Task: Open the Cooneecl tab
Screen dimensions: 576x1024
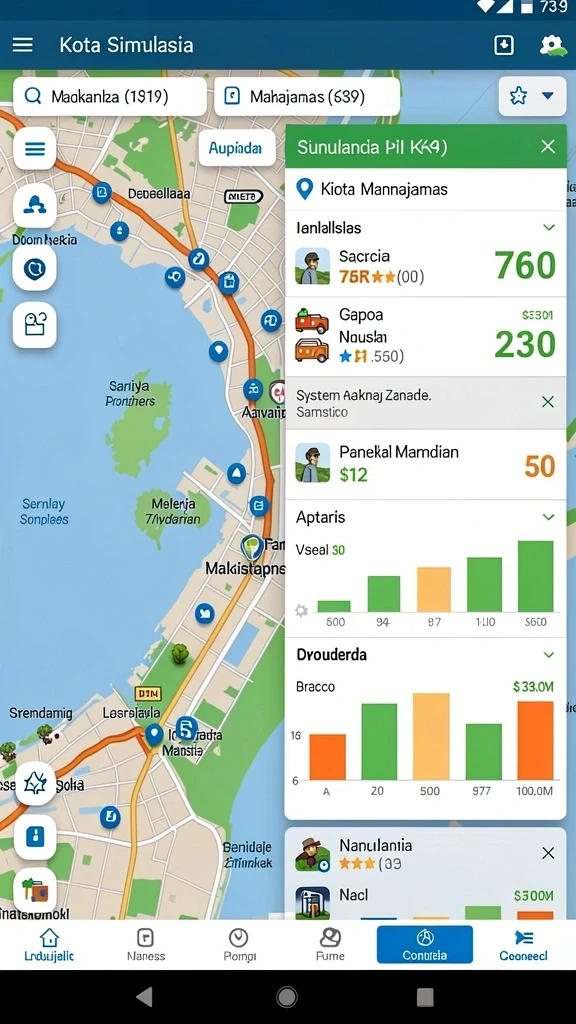Action: [x=523, y=945]
